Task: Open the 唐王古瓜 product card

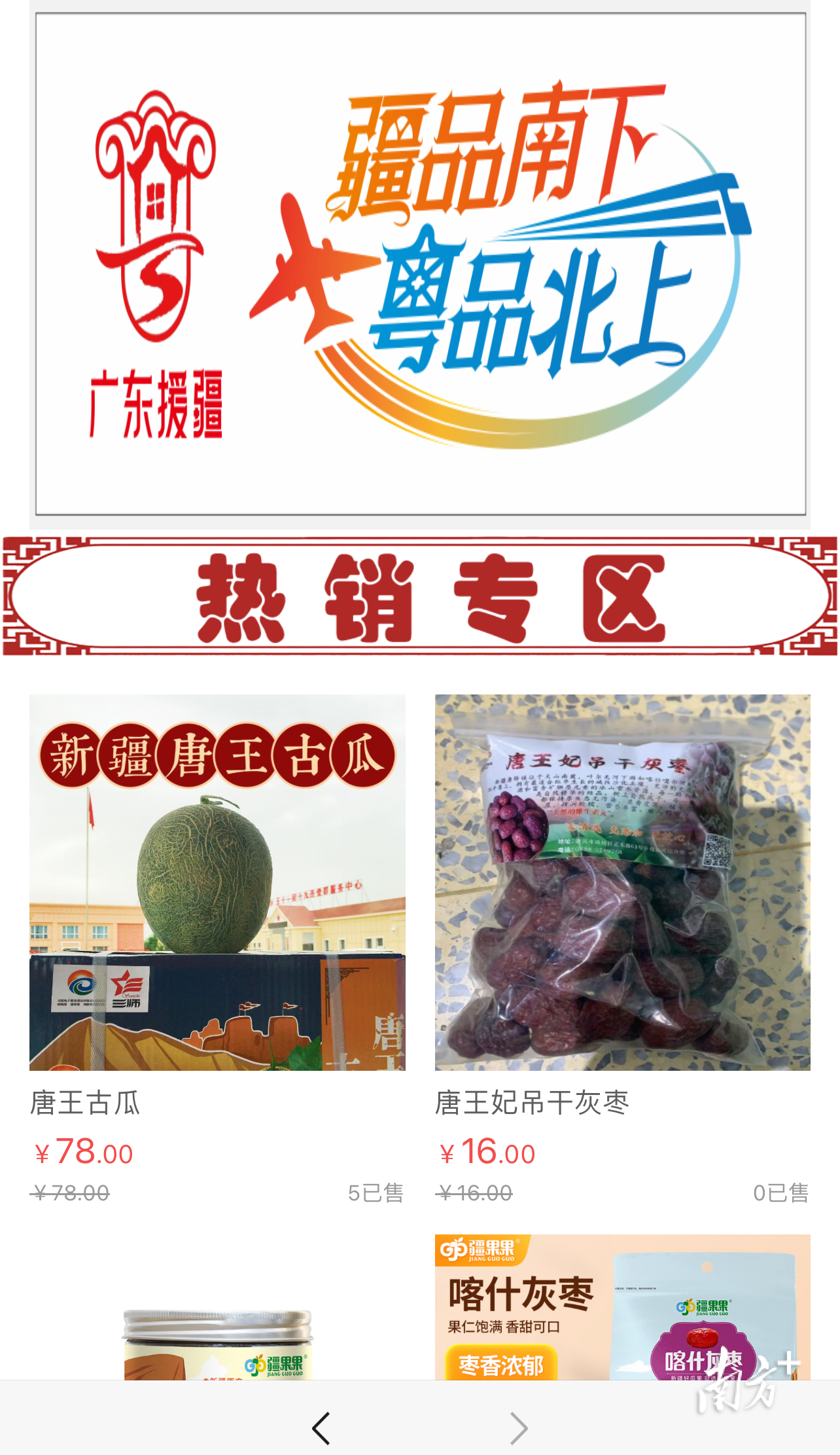Action: point(217,882)
